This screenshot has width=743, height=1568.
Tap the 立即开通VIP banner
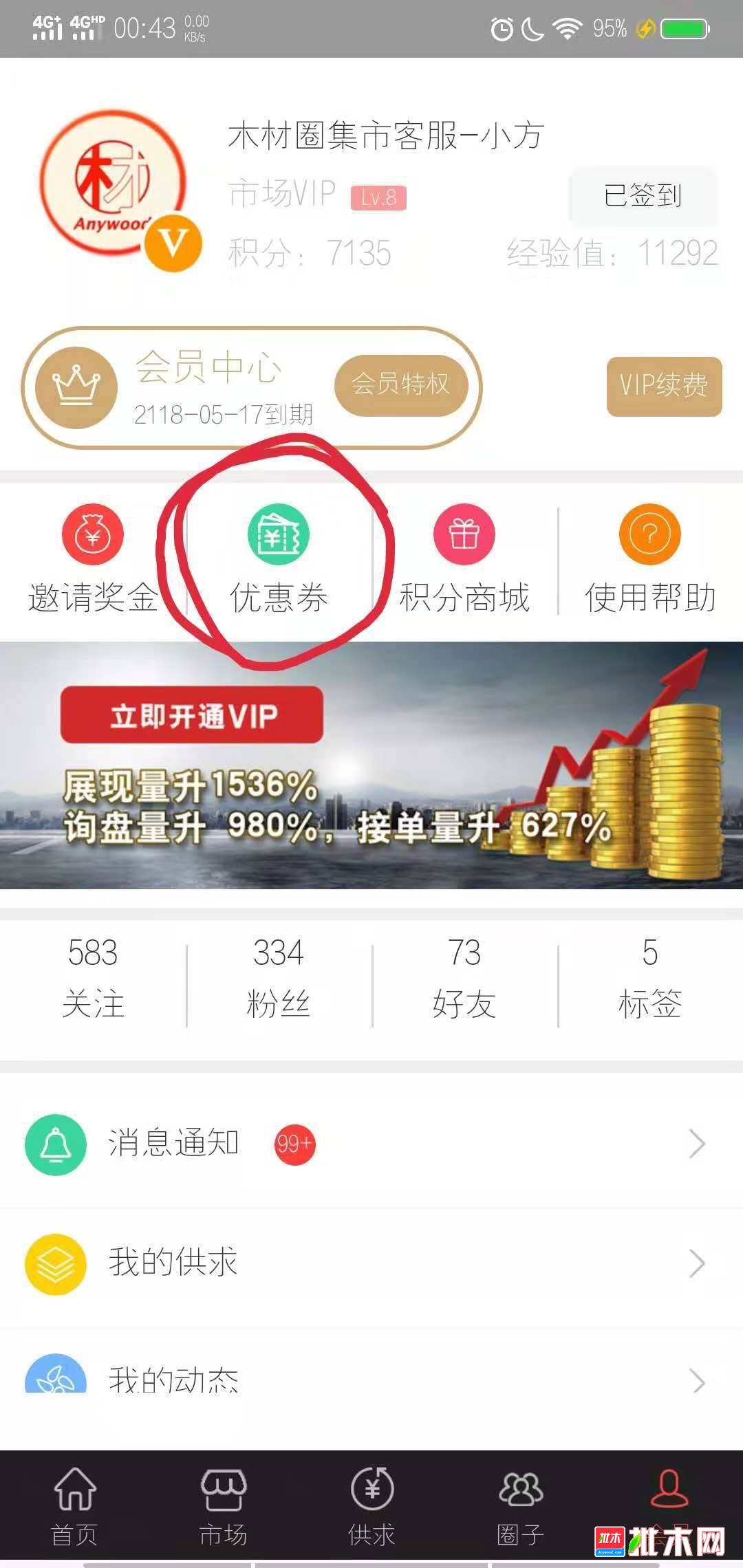click(192, 715)
